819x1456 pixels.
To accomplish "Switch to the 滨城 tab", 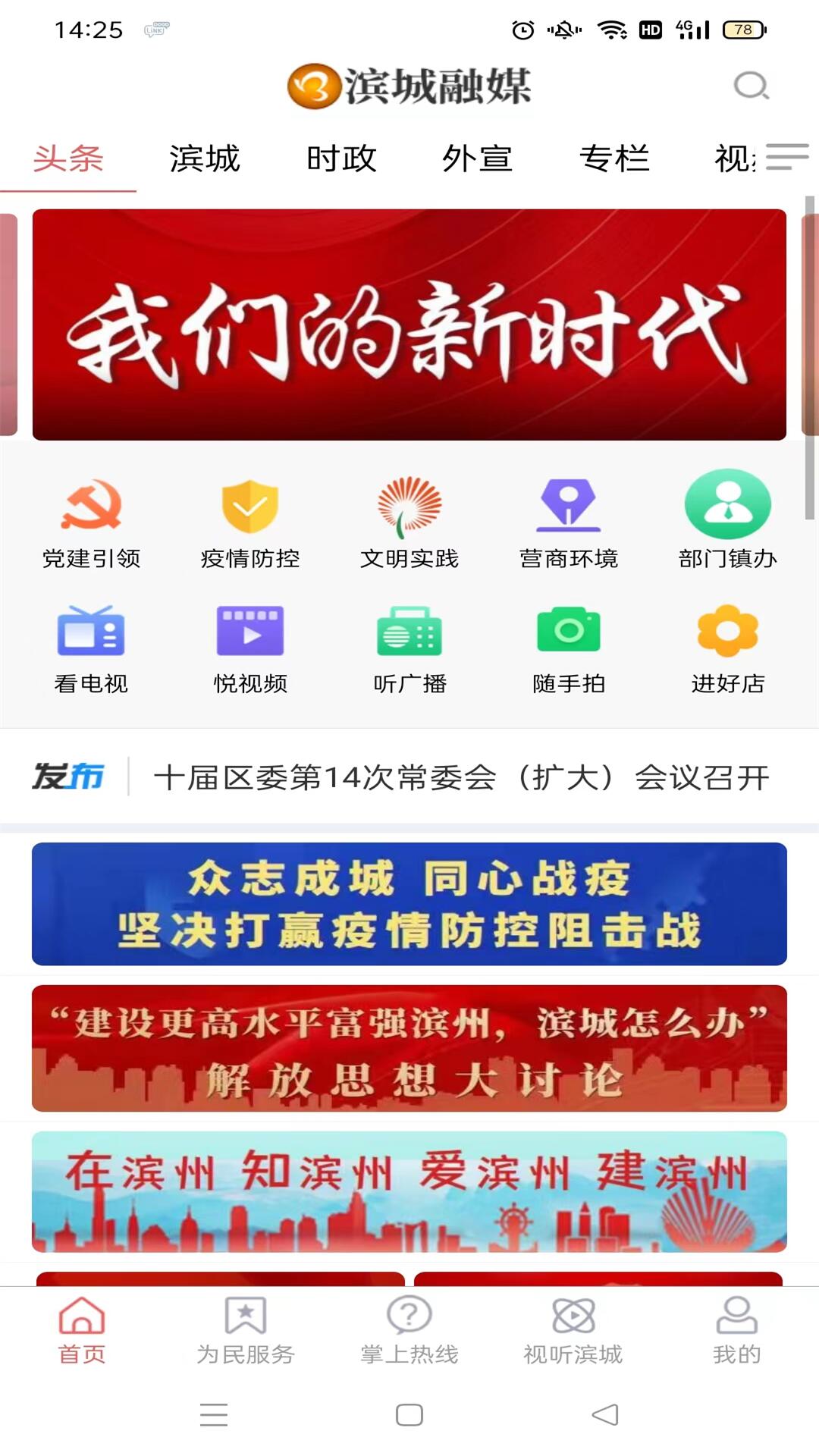I will pyautogui.click(x=204, y=158).
